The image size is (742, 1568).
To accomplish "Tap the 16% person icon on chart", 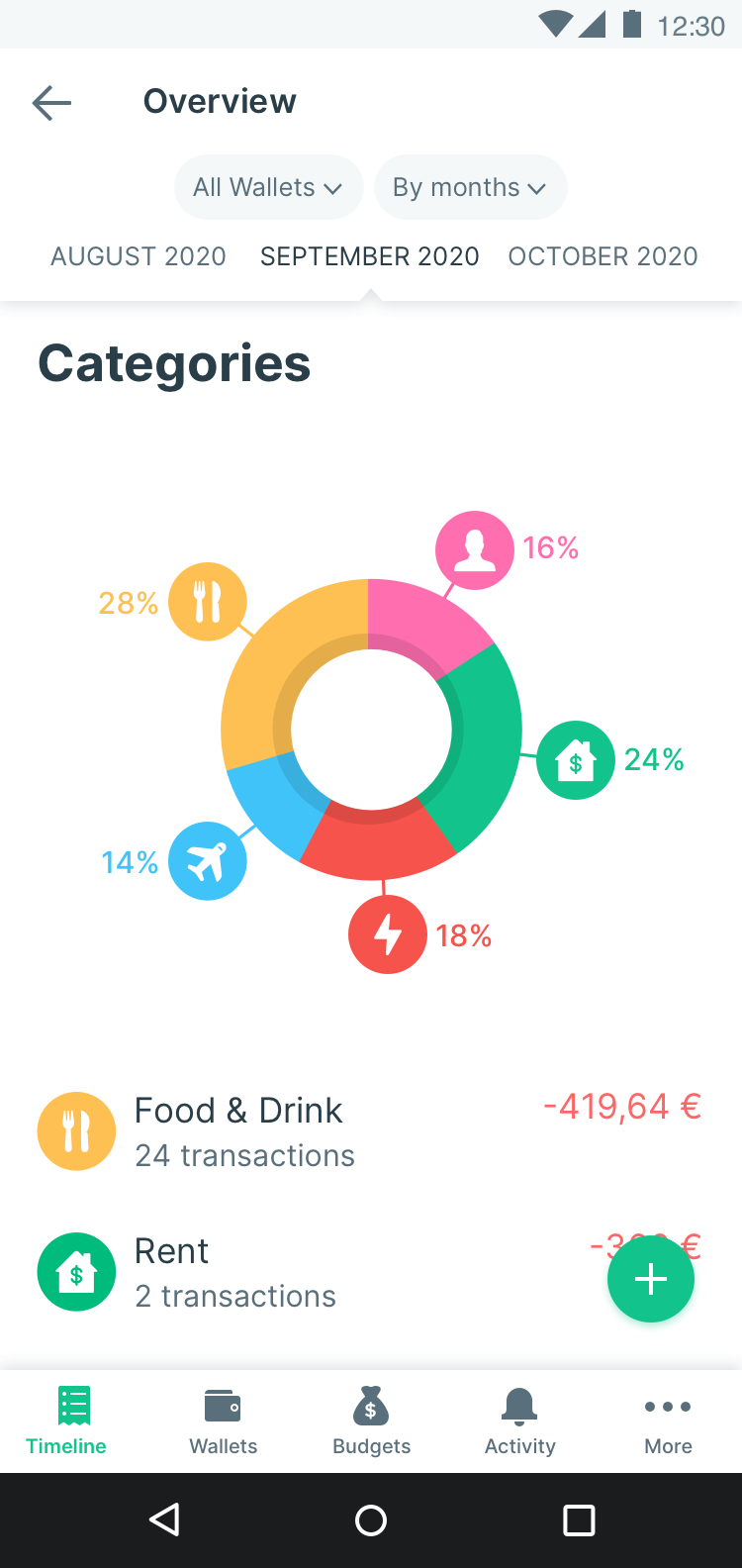I will tap(475, 550).
